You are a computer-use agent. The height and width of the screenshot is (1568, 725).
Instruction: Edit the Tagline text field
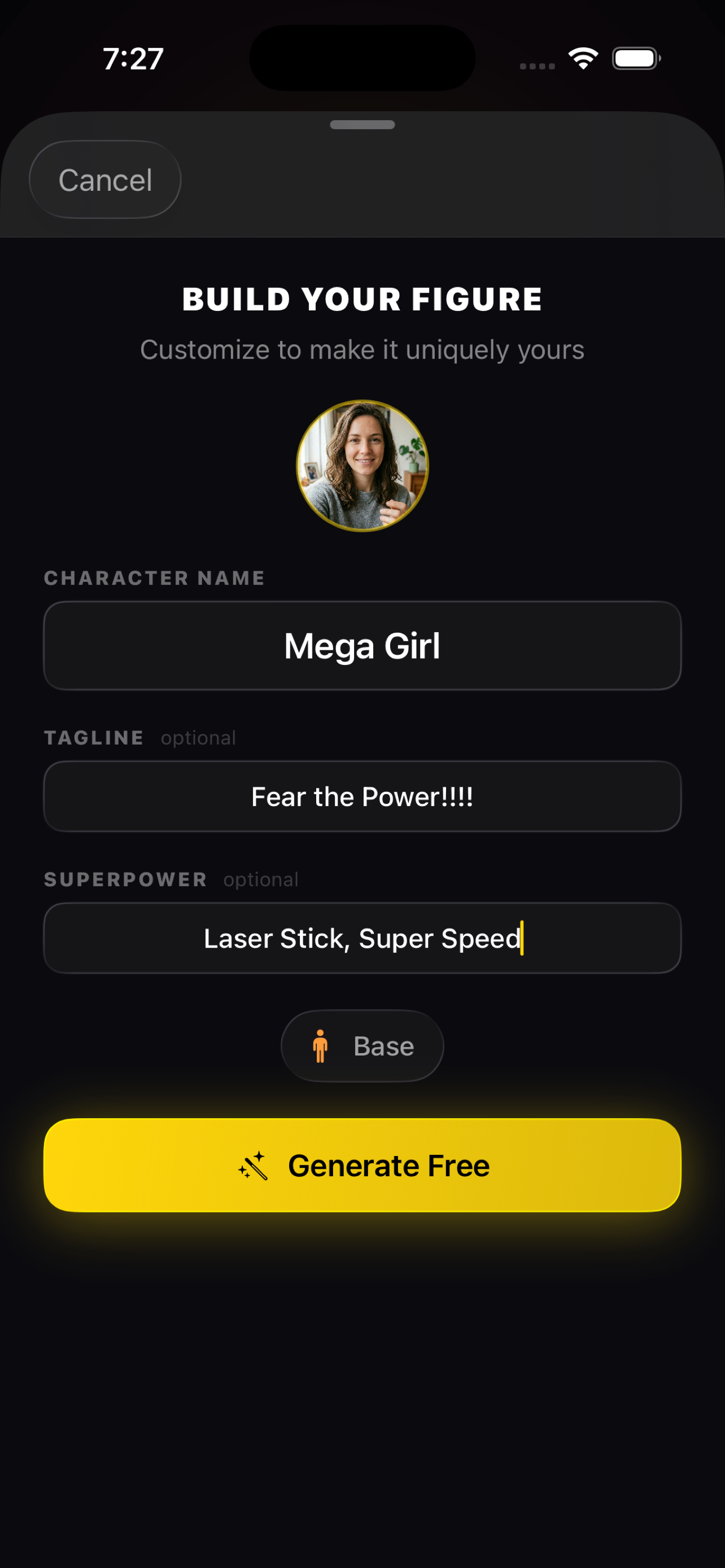click(362, 796)
